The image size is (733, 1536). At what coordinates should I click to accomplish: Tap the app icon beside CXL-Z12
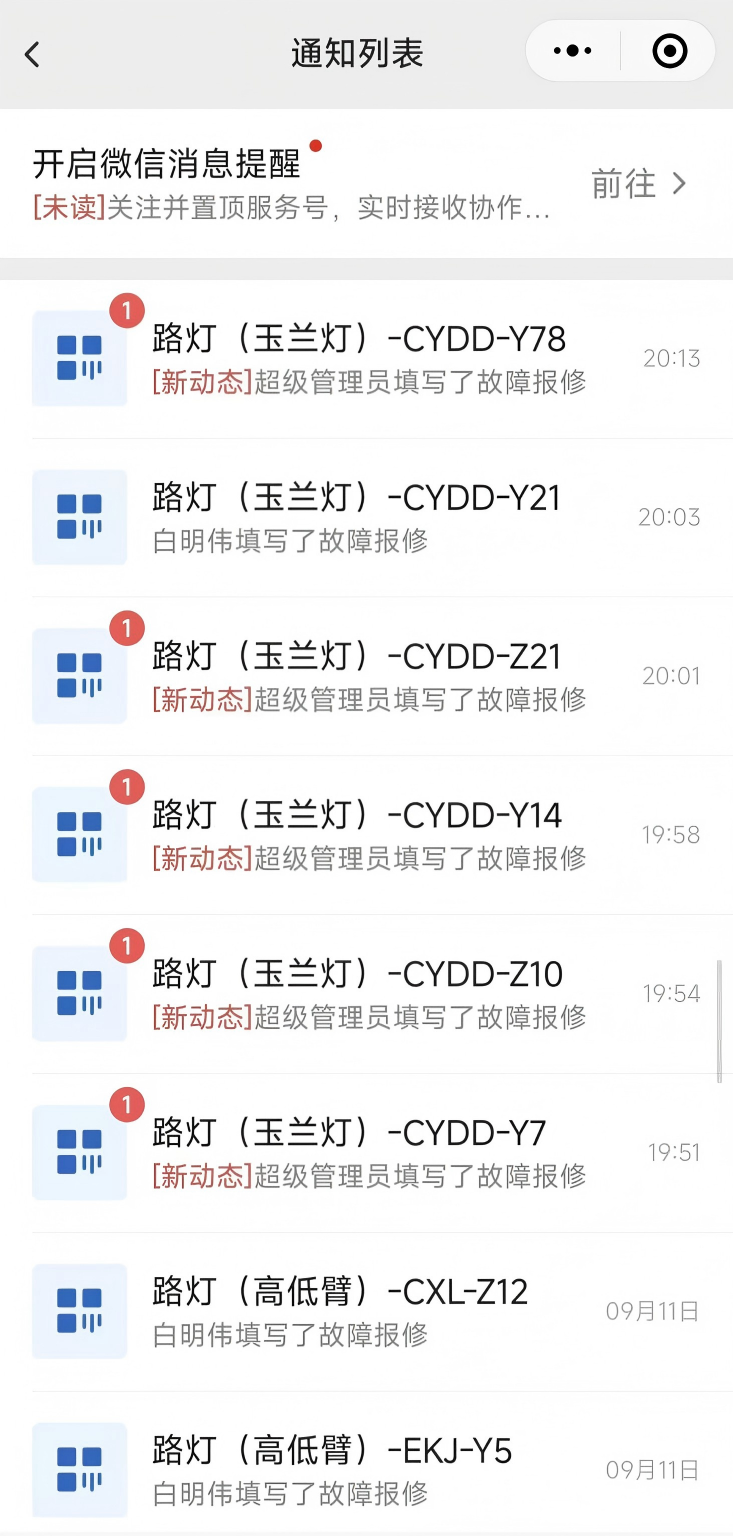pos(79,1311)
